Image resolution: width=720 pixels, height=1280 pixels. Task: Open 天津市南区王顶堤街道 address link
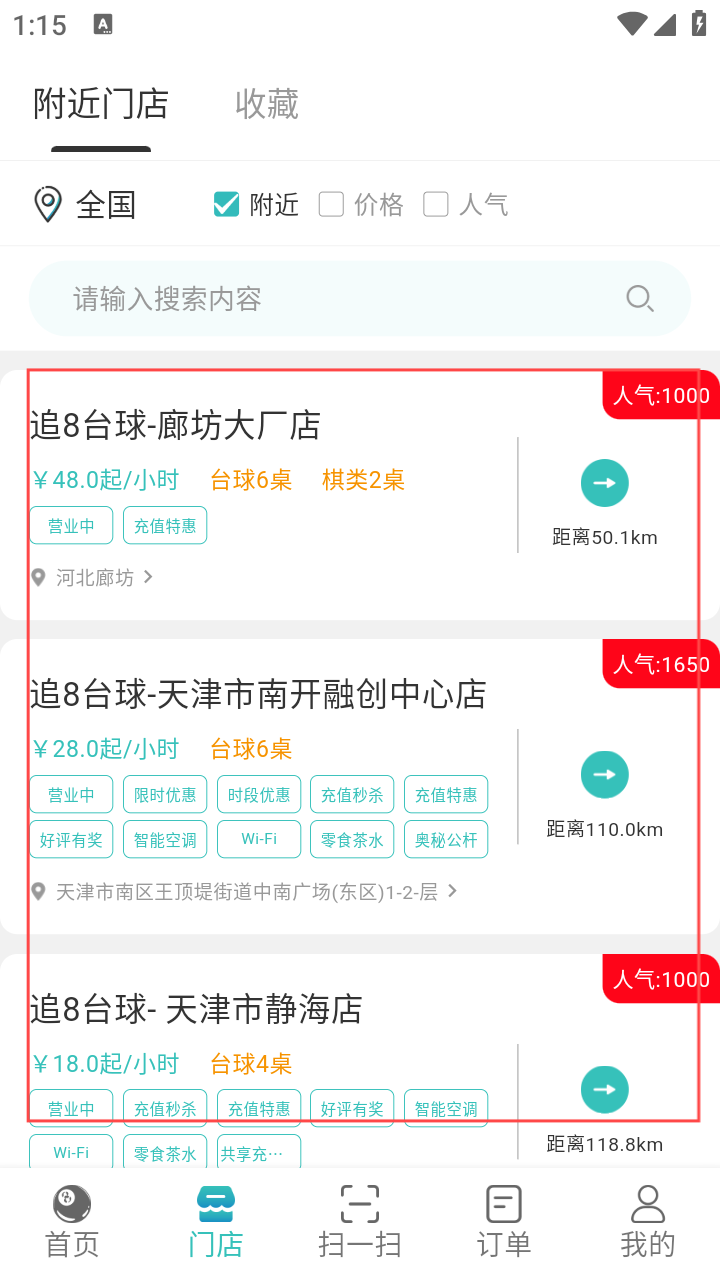pos(245,892)
